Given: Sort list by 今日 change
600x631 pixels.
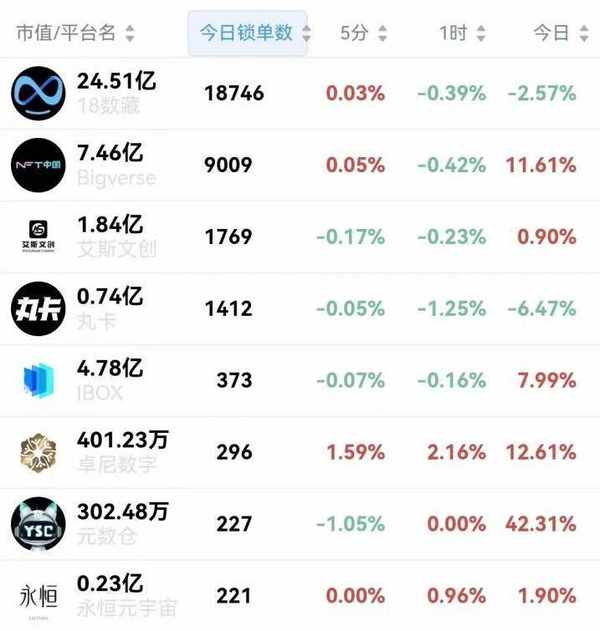Looking at the screenshot, I should pos(558,33).
